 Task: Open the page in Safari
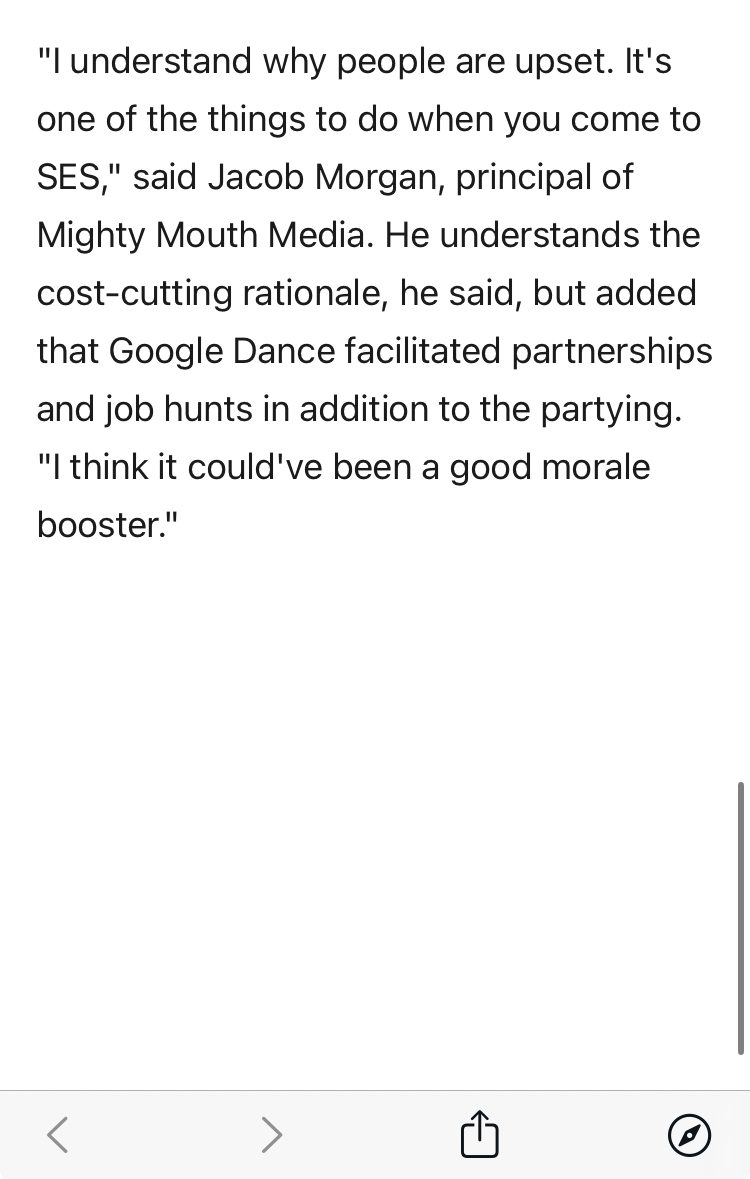click(689, 1135)
